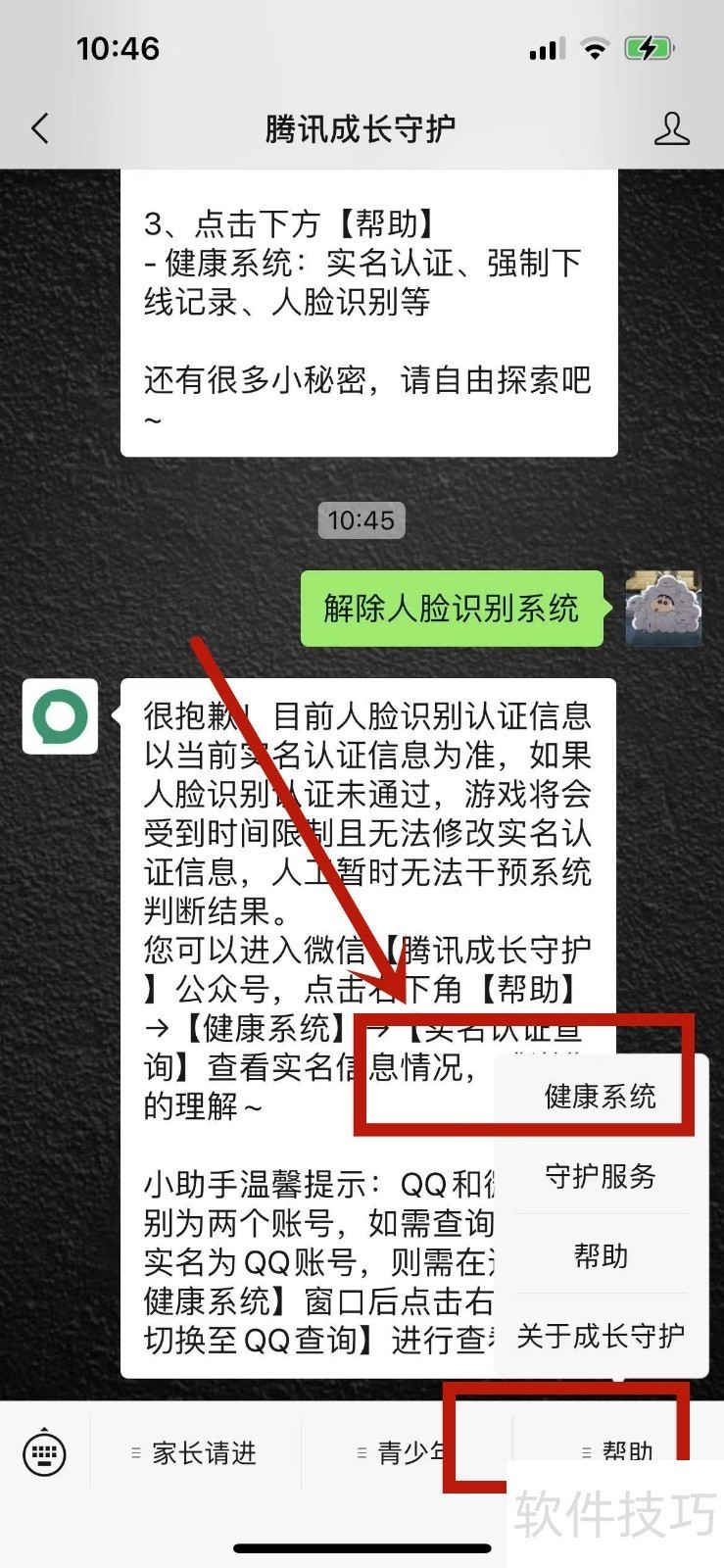Switch to keyboard input mode
Viewport: 724px width, 1568px height.
(x=44, y=1452)
